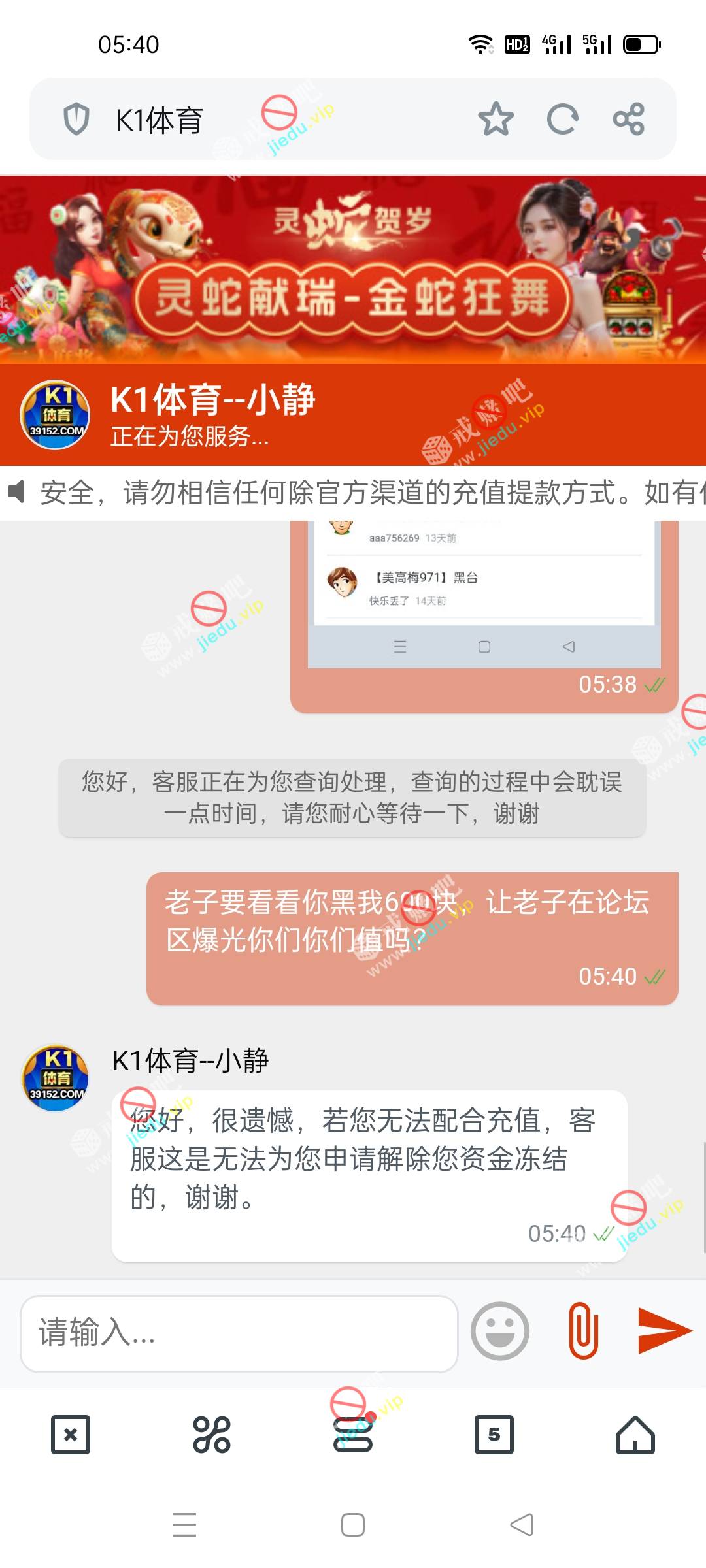Bookmark this page with the star icon

(x=496, y=119)
